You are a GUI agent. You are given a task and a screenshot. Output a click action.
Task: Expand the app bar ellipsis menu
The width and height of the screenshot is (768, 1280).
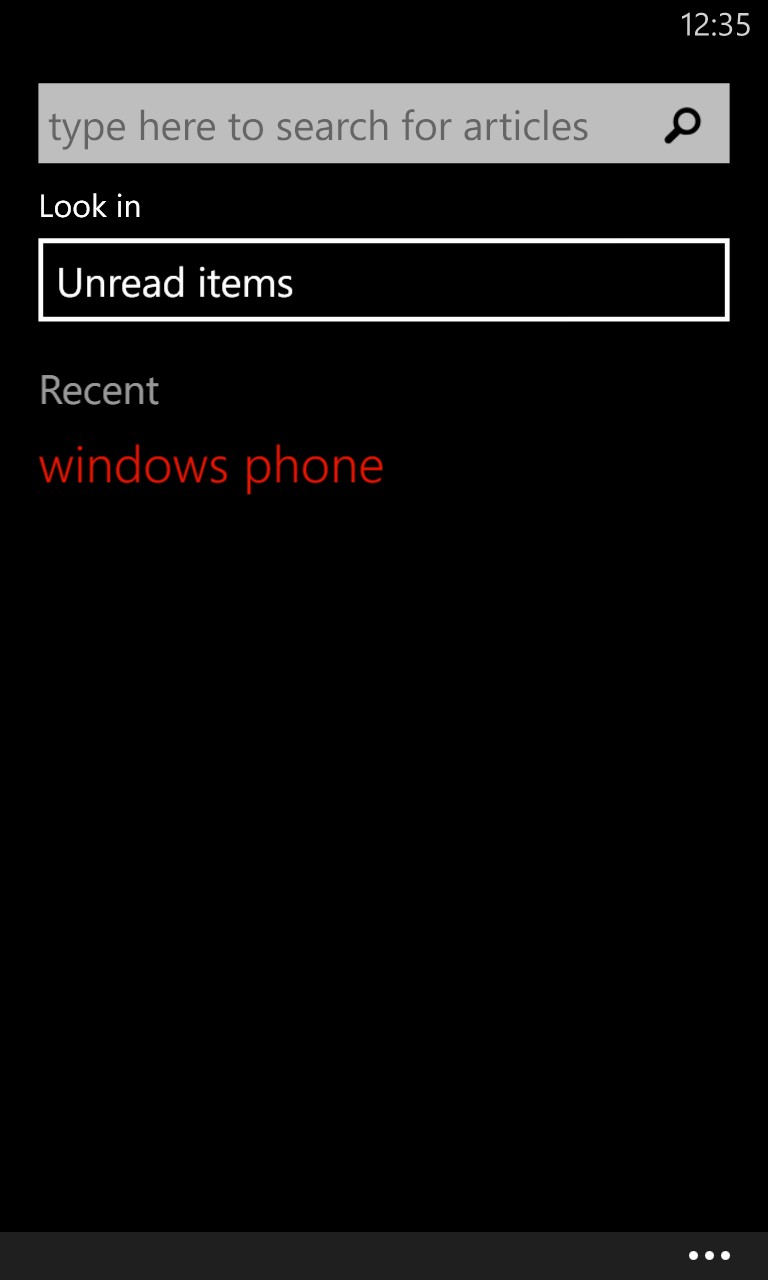click(x=709, y=1256)
